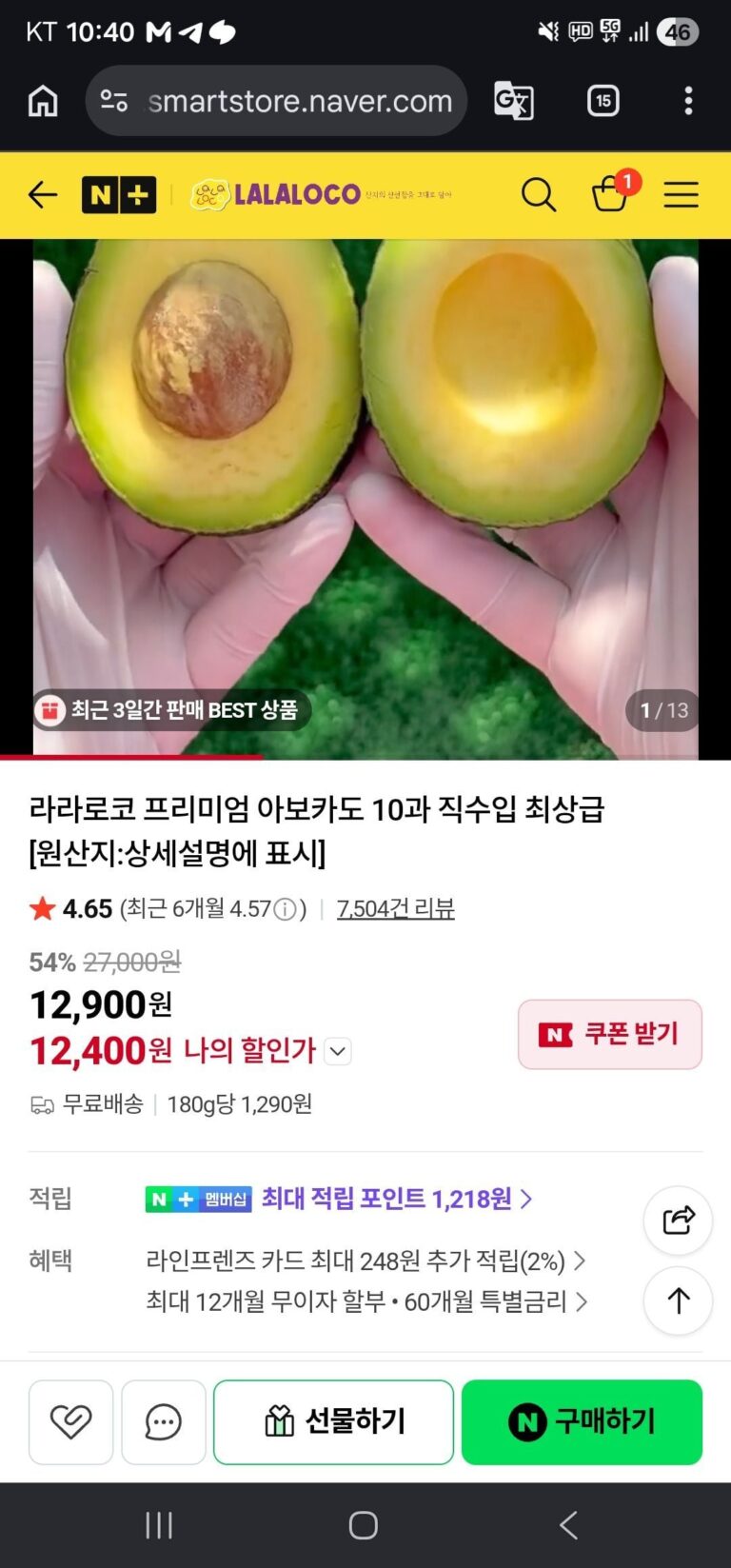This screenshot has width=731, height=1568.
Task: Open the 라인프렌즈 카드 benefit details
Action: tap(365, 1261)
